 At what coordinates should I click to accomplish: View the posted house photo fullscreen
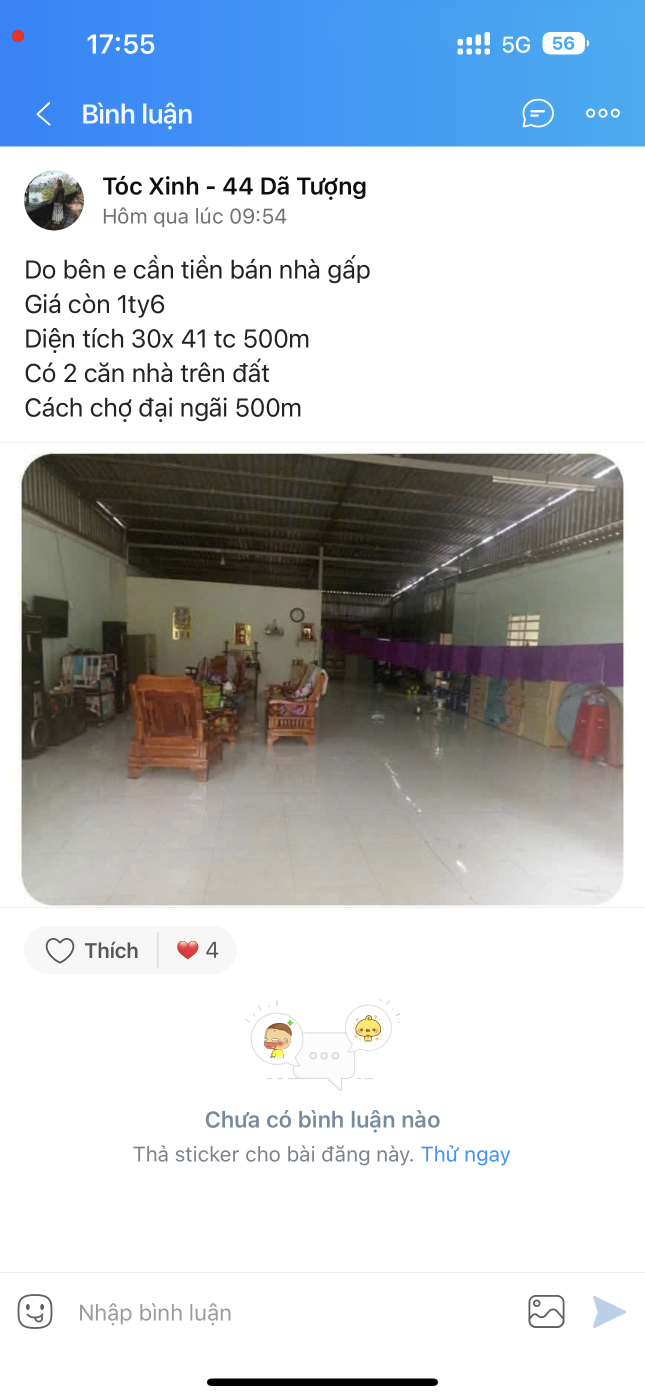(x=322, y=679)
